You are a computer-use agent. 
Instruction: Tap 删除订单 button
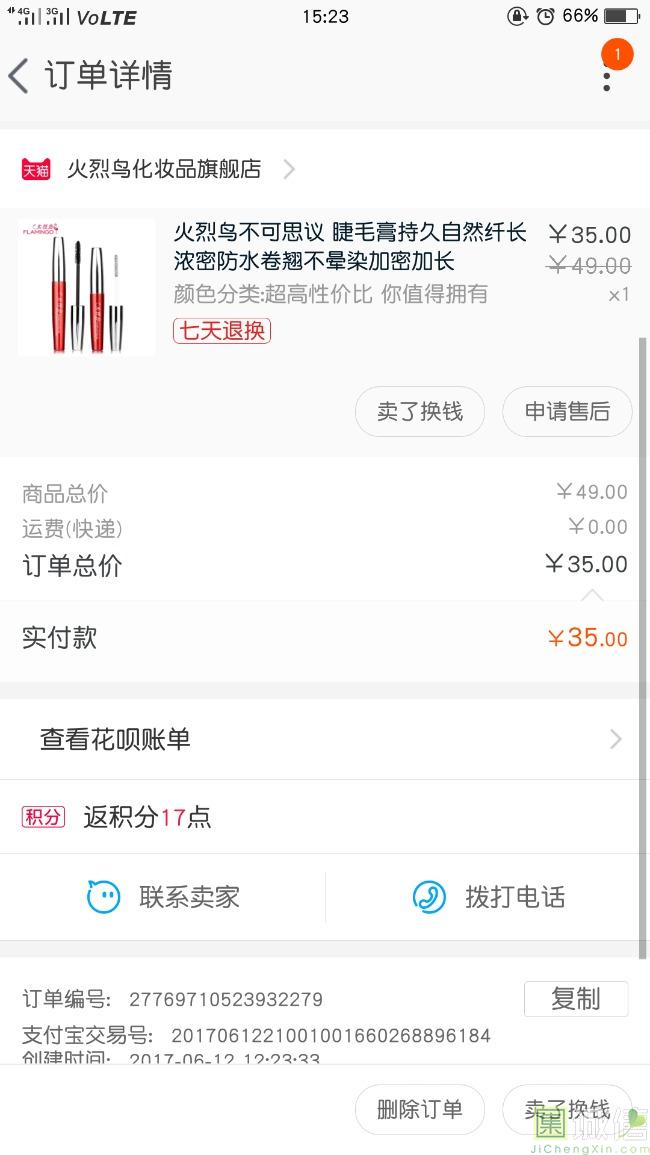click(419, 1109)
